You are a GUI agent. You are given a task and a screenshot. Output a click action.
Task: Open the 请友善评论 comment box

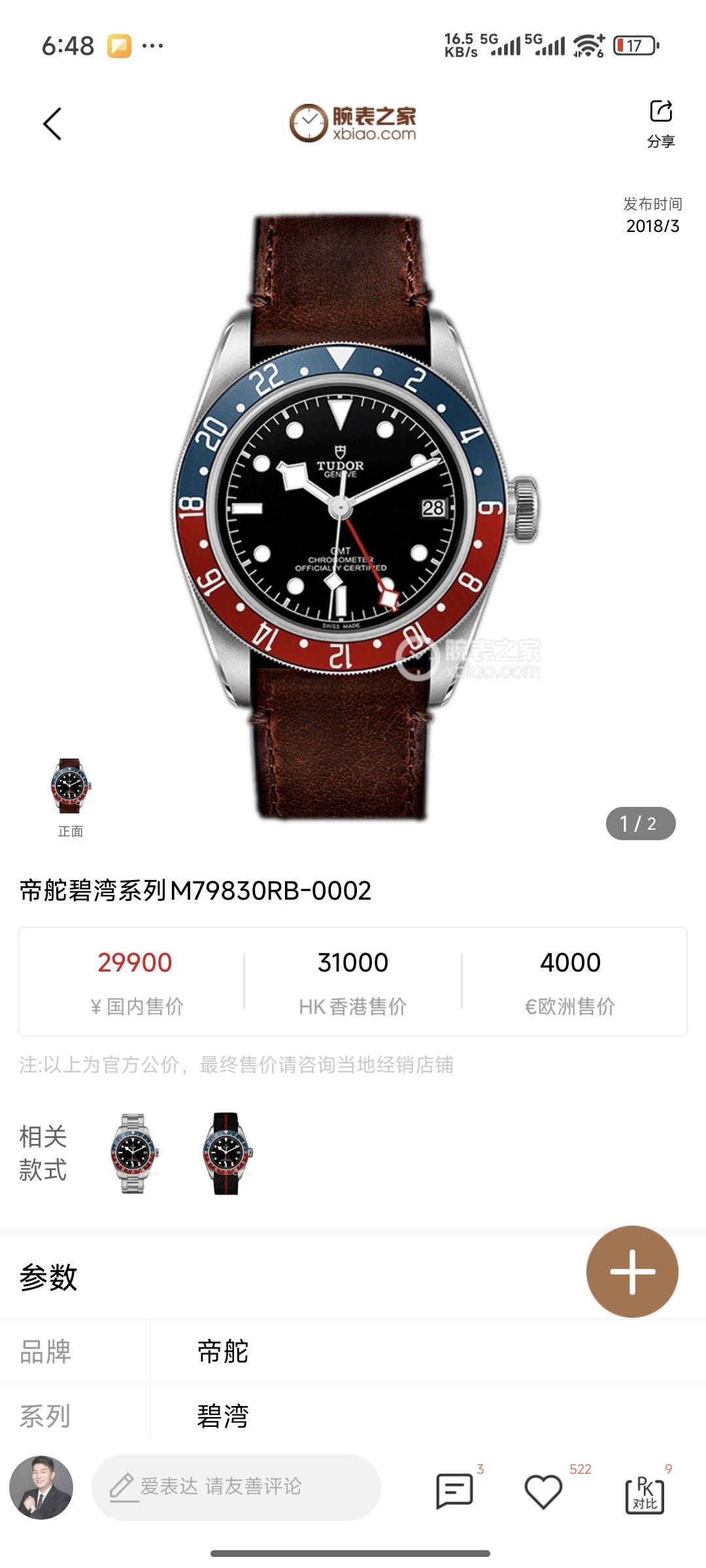pos(235,1486)
